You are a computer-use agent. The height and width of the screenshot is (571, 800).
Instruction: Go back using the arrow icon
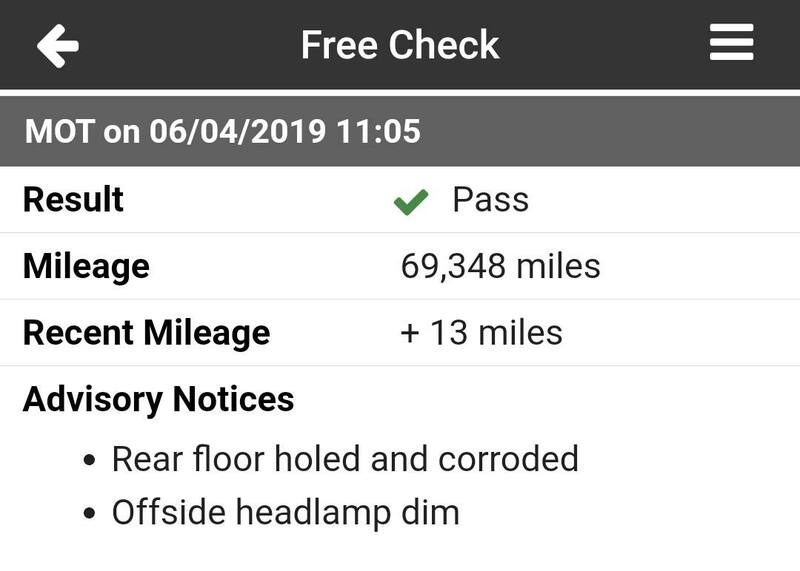57,45
